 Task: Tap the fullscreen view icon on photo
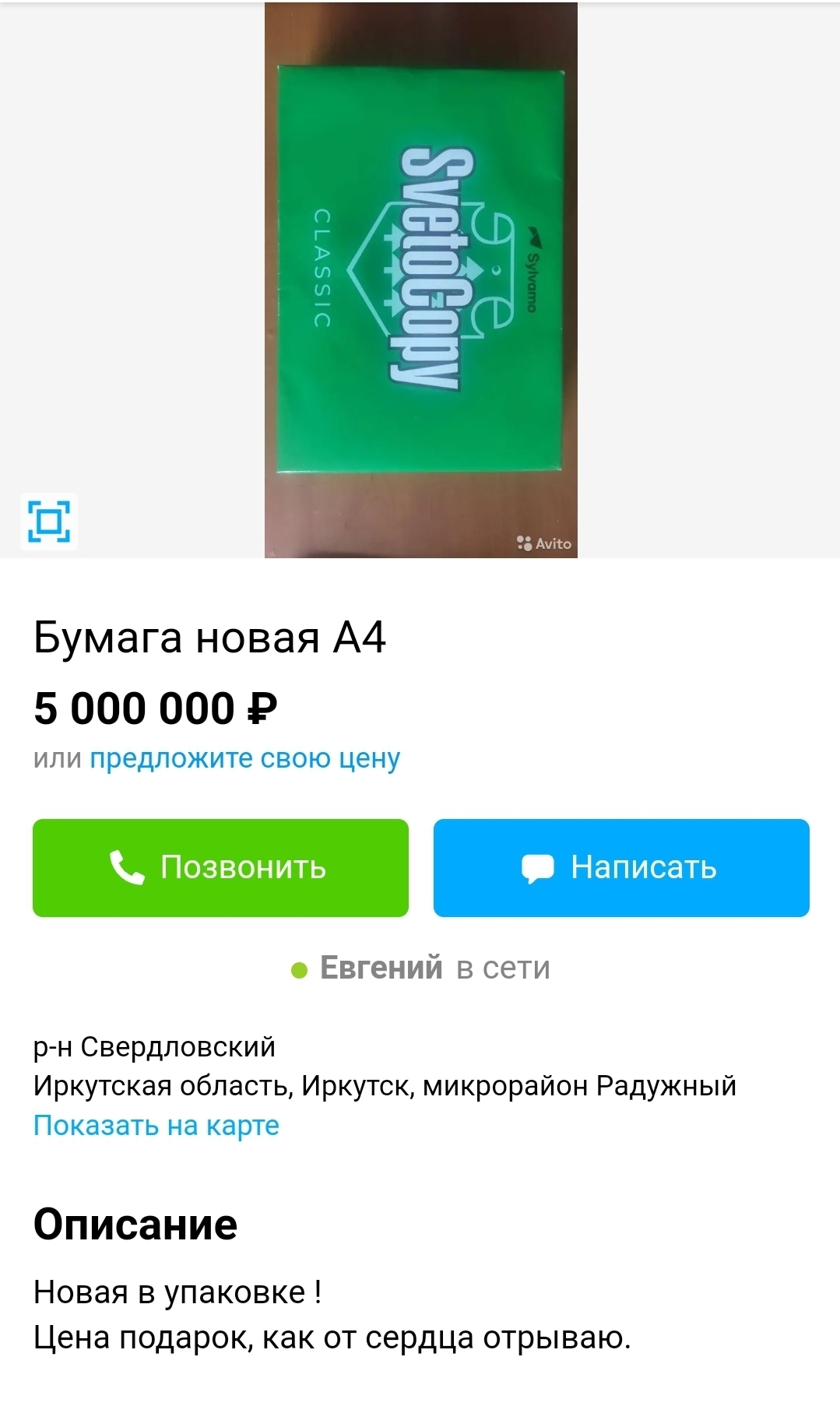point(49,521)
